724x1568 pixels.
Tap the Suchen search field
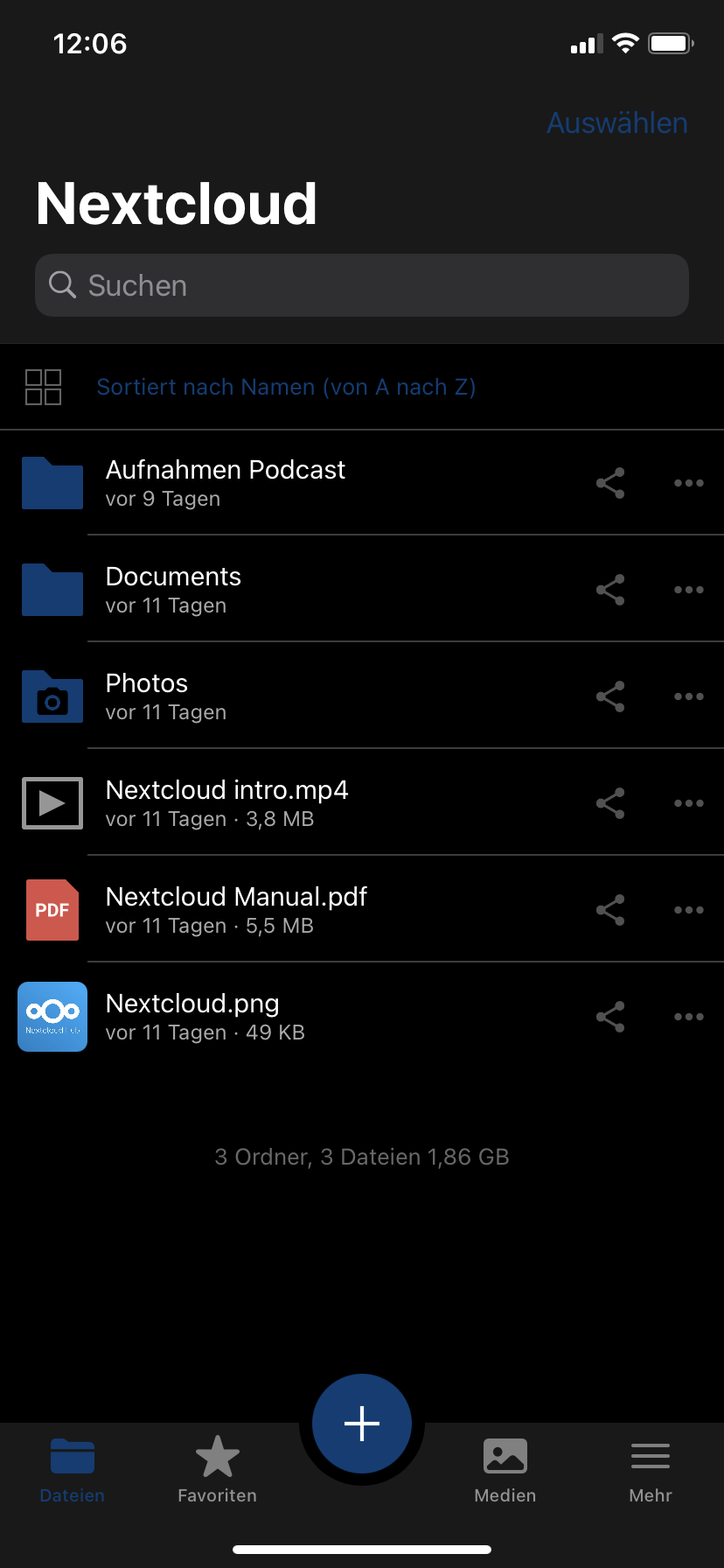(361, 284)
